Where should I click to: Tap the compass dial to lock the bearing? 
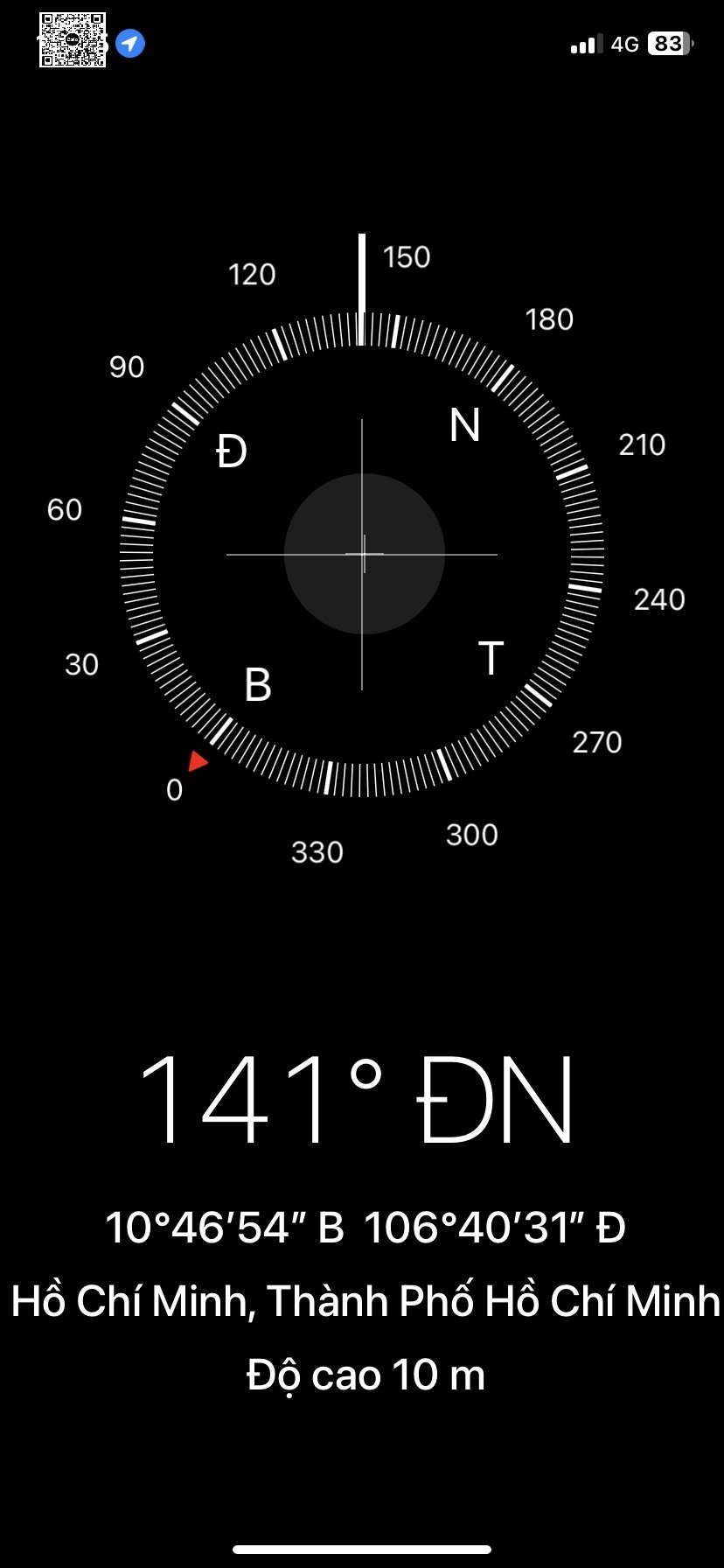[362, 554]
